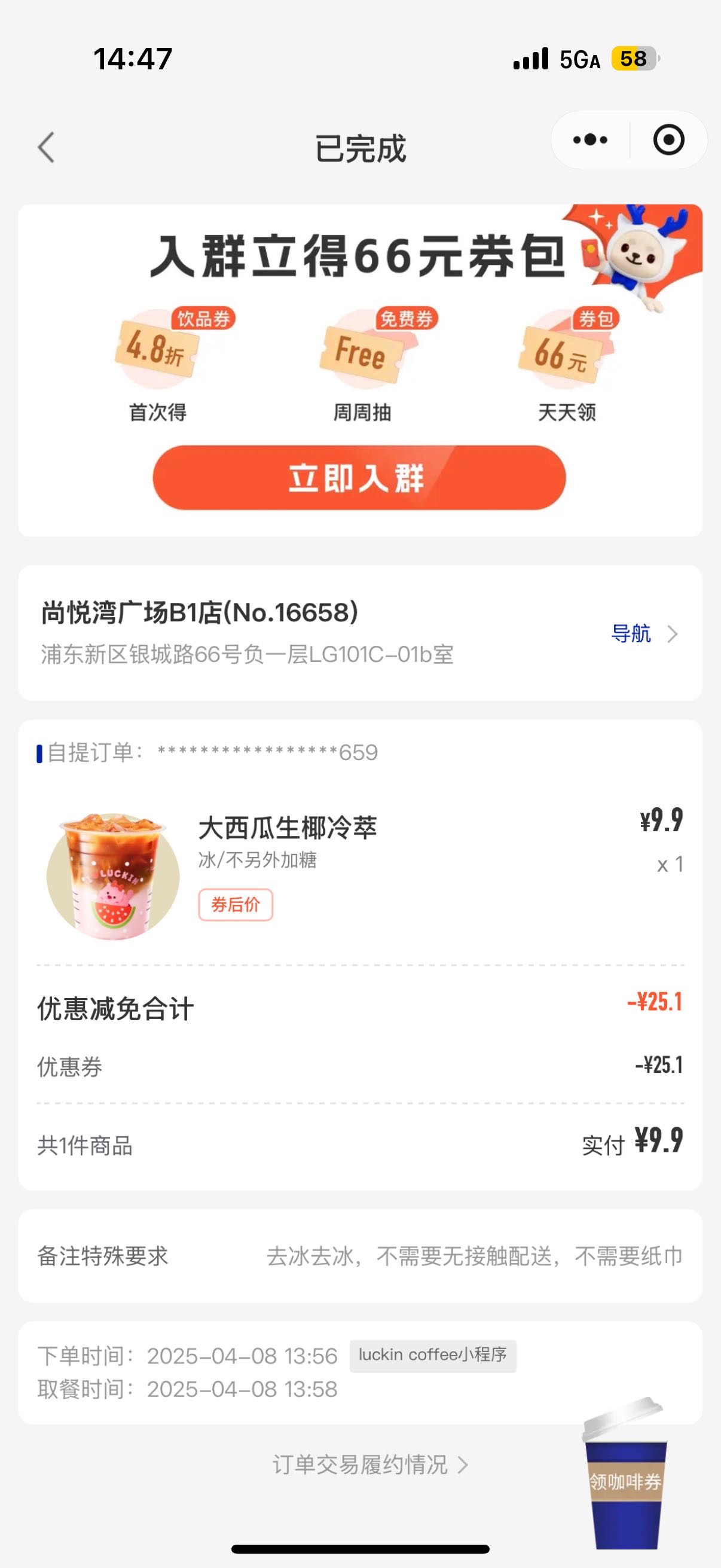
Task: Close the mini program via the circle icon
Action: click(668, 140)
